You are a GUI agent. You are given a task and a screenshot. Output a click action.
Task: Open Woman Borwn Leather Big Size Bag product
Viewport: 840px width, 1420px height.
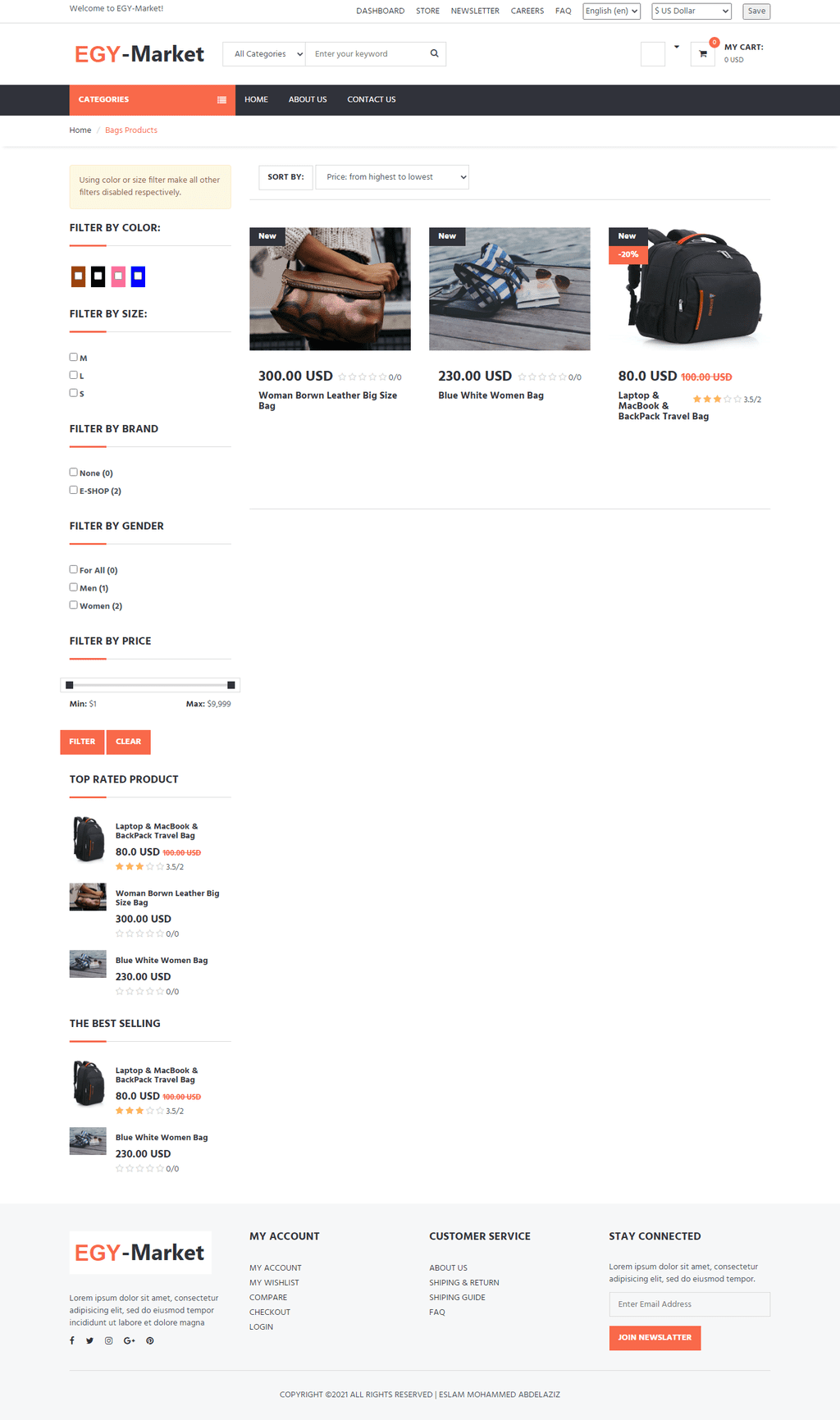click(327, 400)
